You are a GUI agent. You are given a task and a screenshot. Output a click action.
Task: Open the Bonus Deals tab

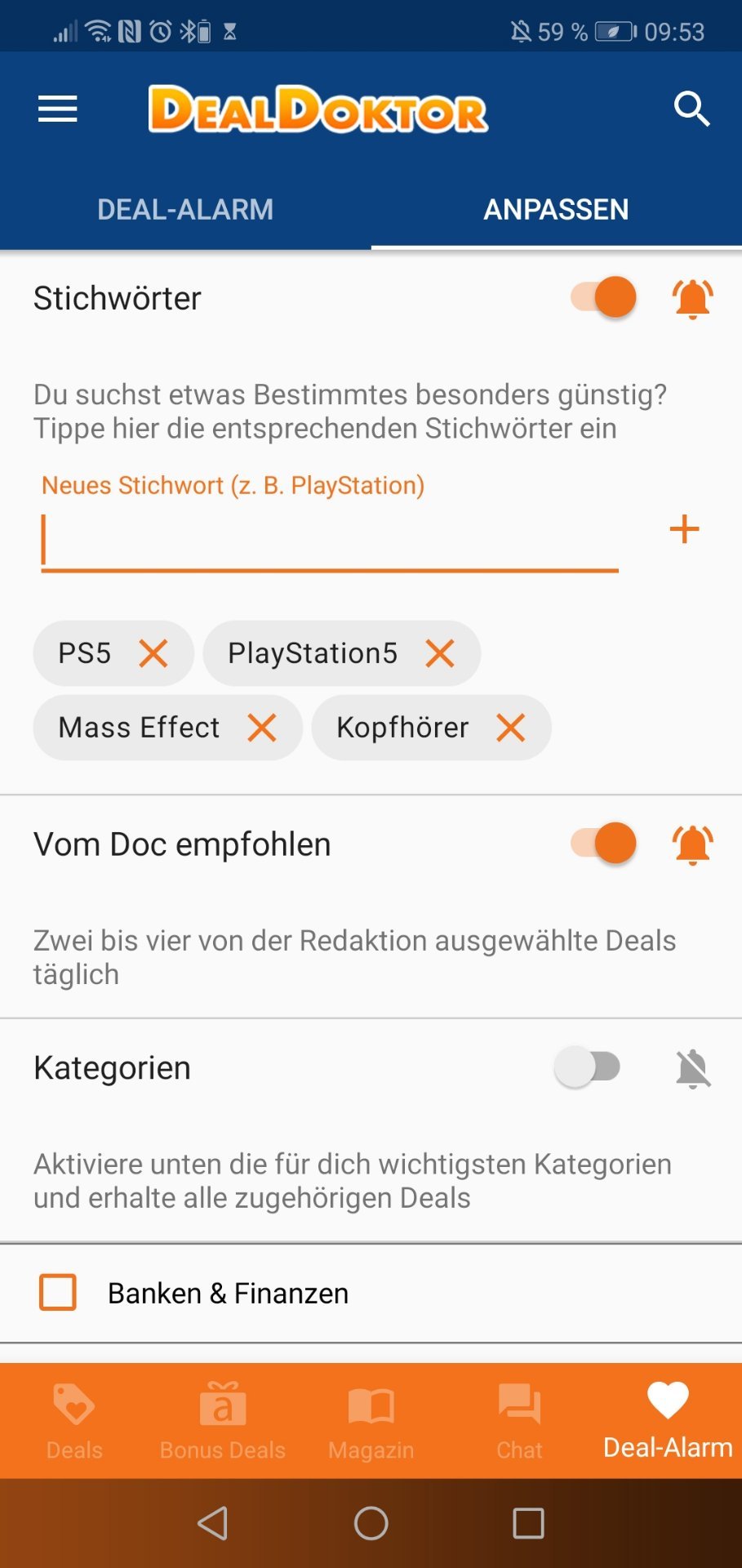coord(223,1421)
